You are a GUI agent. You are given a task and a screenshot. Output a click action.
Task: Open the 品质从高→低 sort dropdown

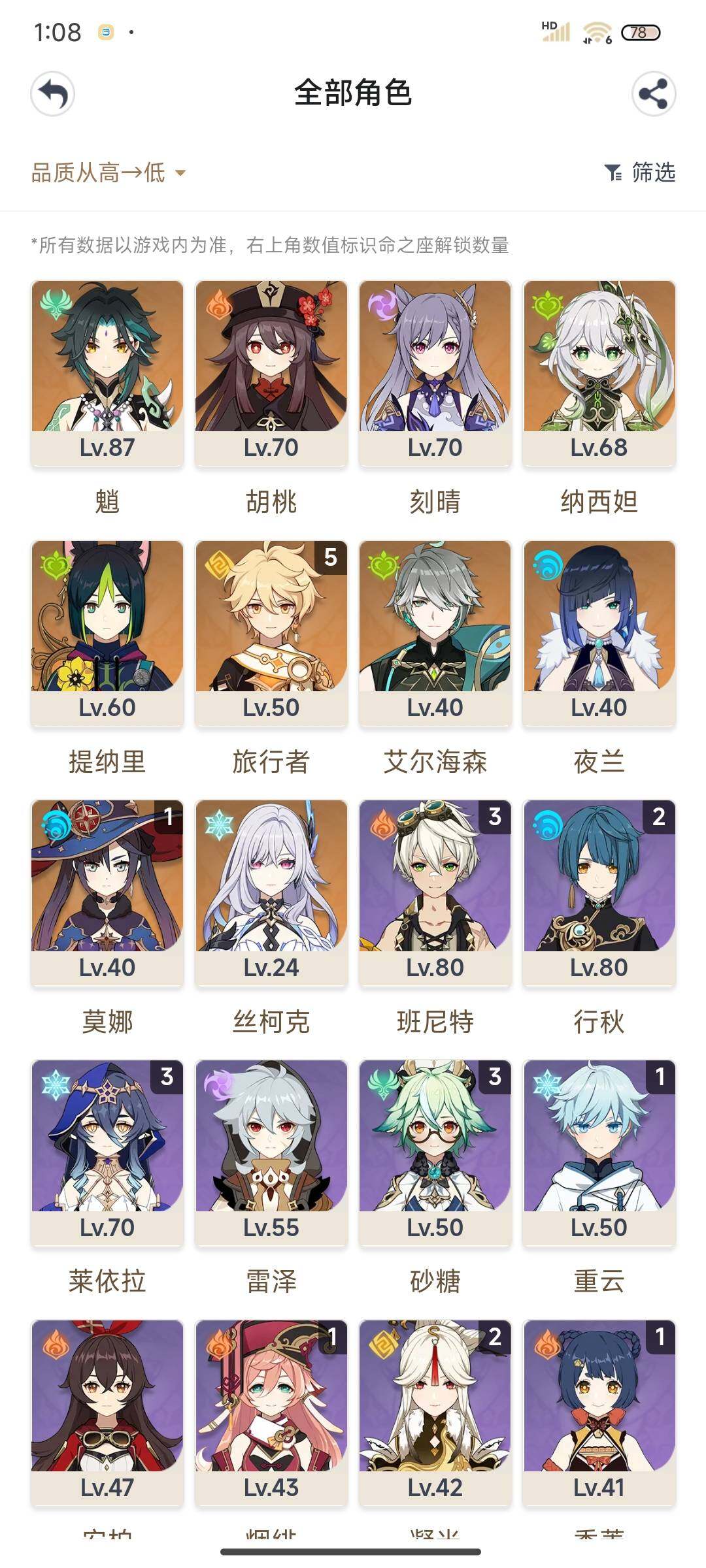coord(109,173)
